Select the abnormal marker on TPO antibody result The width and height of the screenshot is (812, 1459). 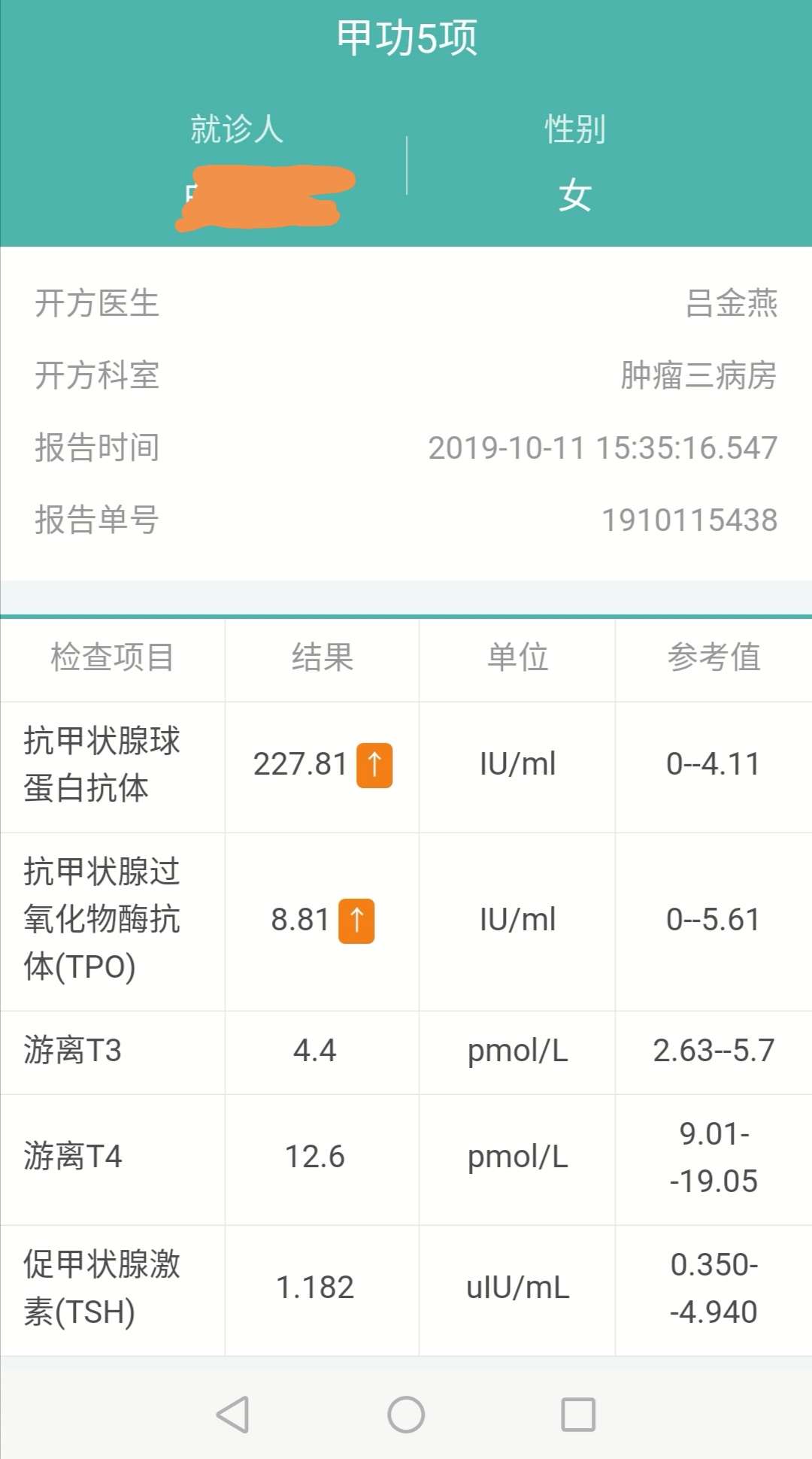click(356, 921)
